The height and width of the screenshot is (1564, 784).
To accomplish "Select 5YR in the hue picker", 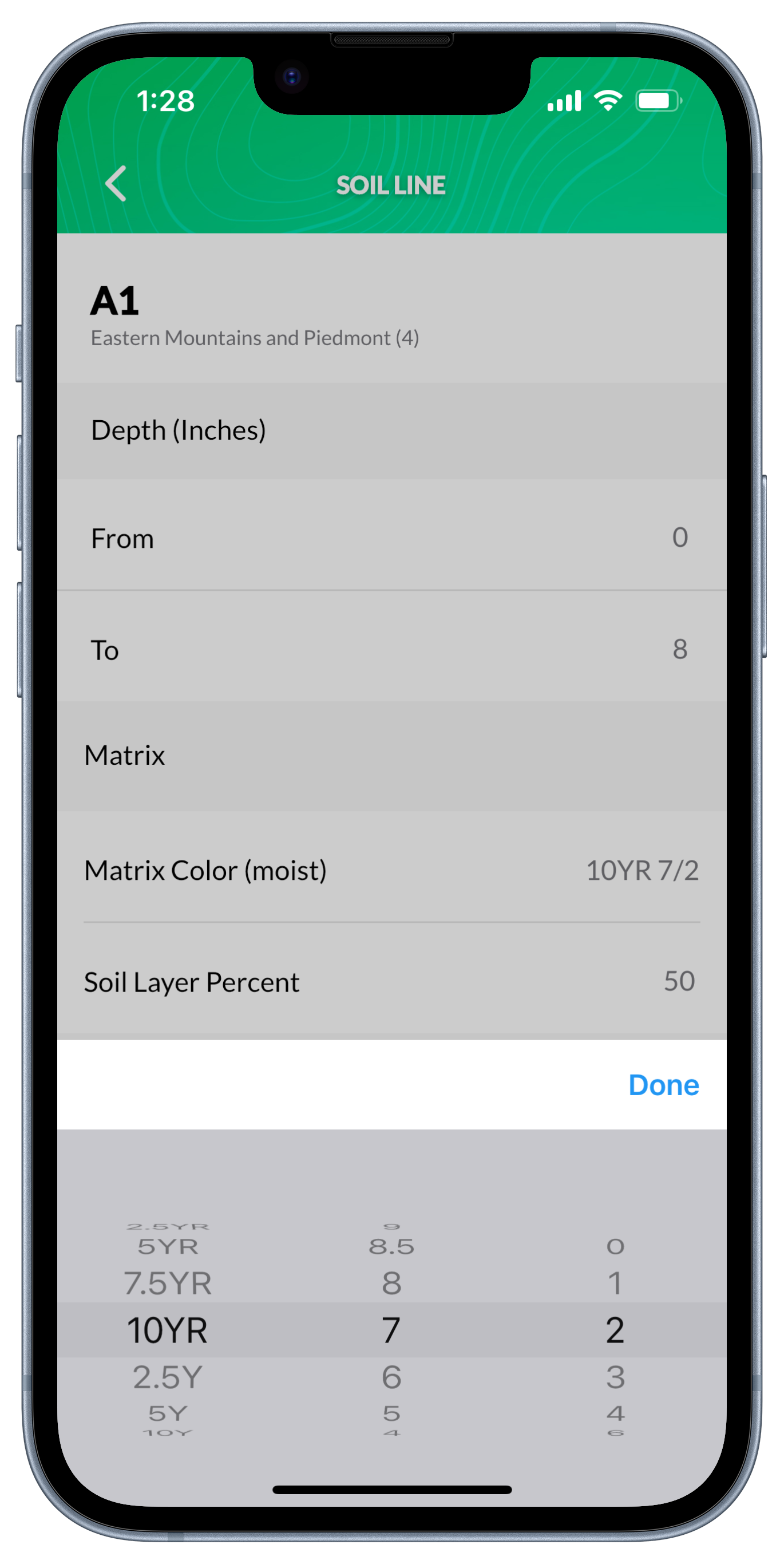I will pos(168,1246).
